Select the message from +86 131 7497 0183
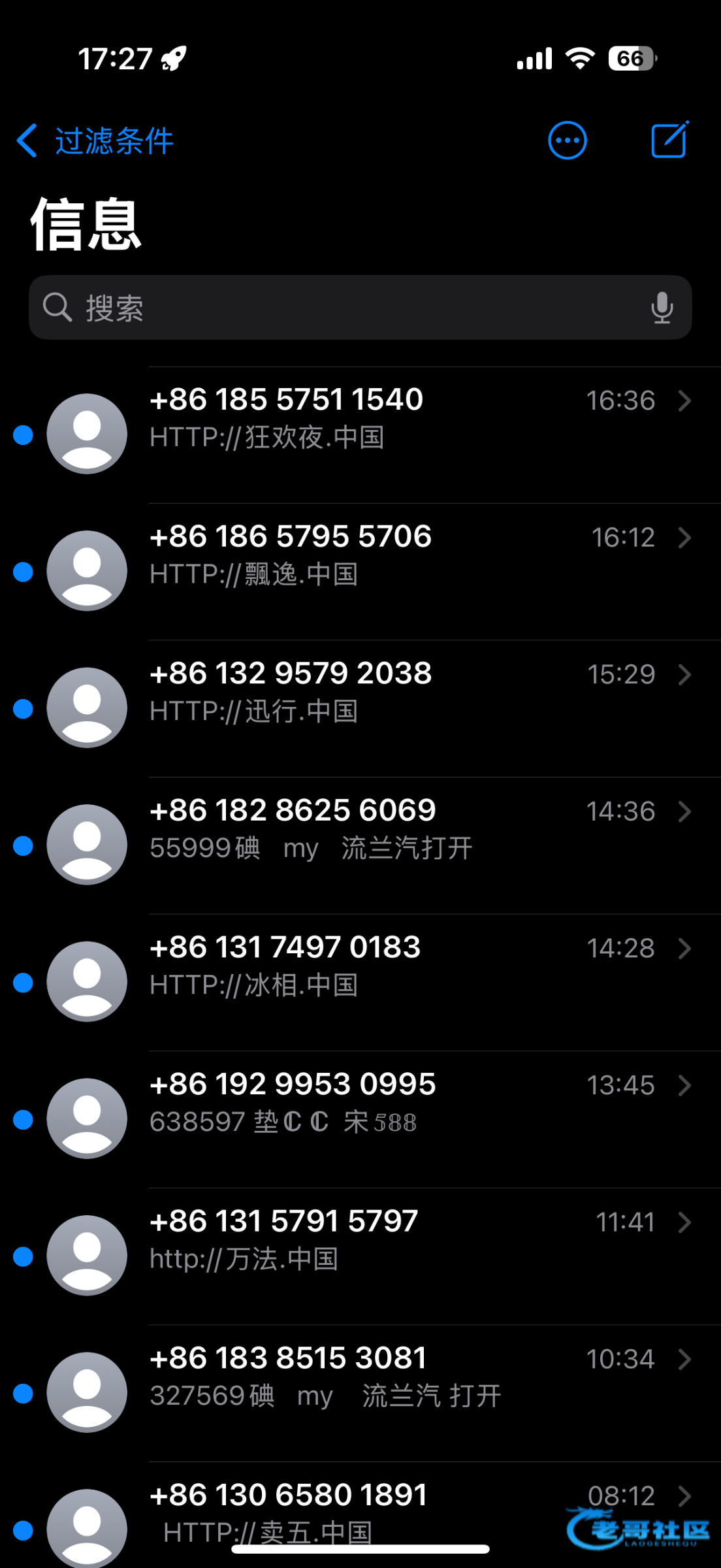This screenshot has width=721, height=1568. [x=360, y=982]
